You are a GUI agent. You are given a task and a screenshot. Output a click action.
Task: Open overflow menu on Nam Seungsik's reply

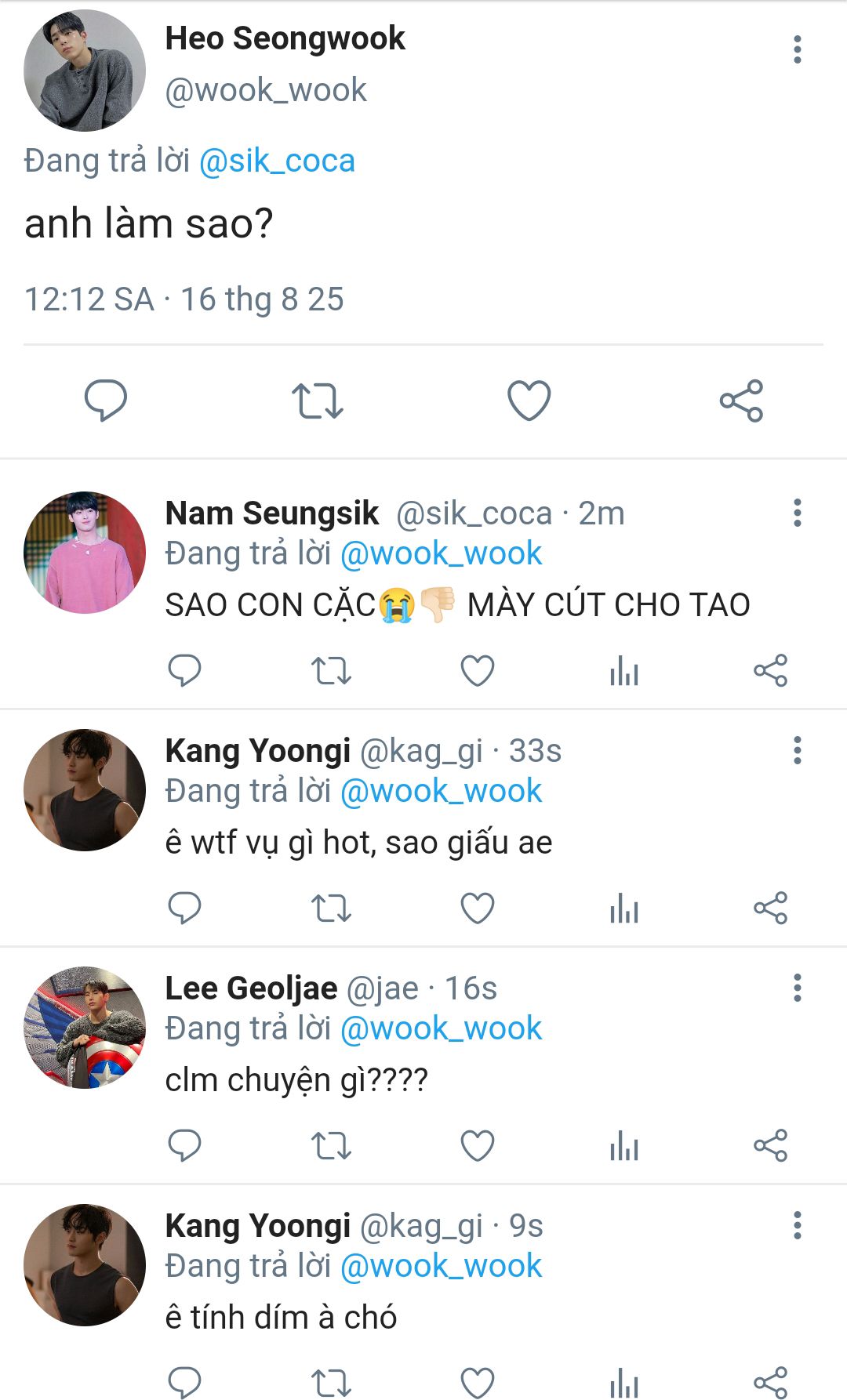(797, 513)
